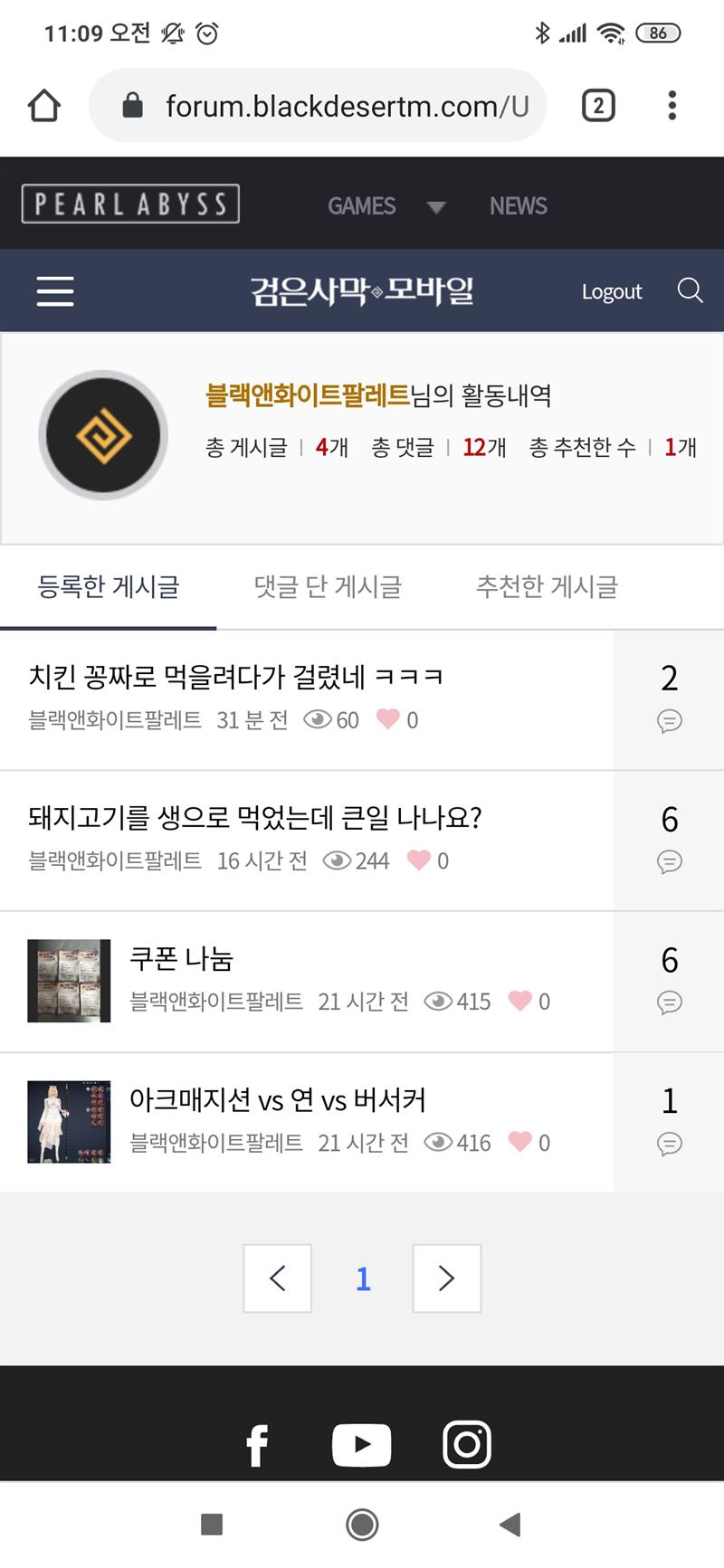Open post 아크매지션 vs 연 vs 버서커

277,1100
